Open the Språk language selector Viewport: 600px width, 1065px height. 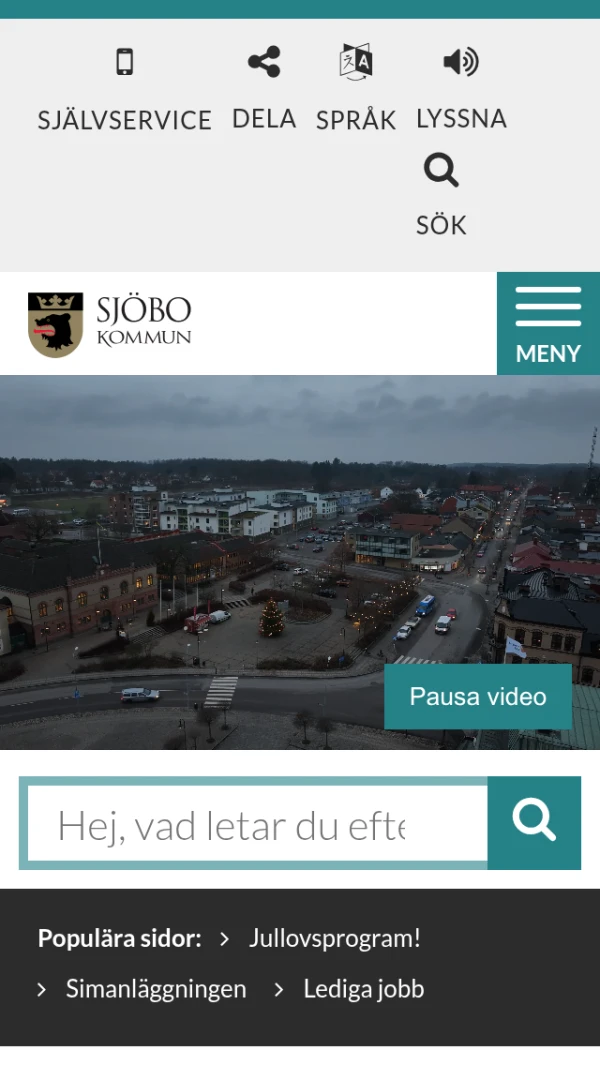(356, 90)
